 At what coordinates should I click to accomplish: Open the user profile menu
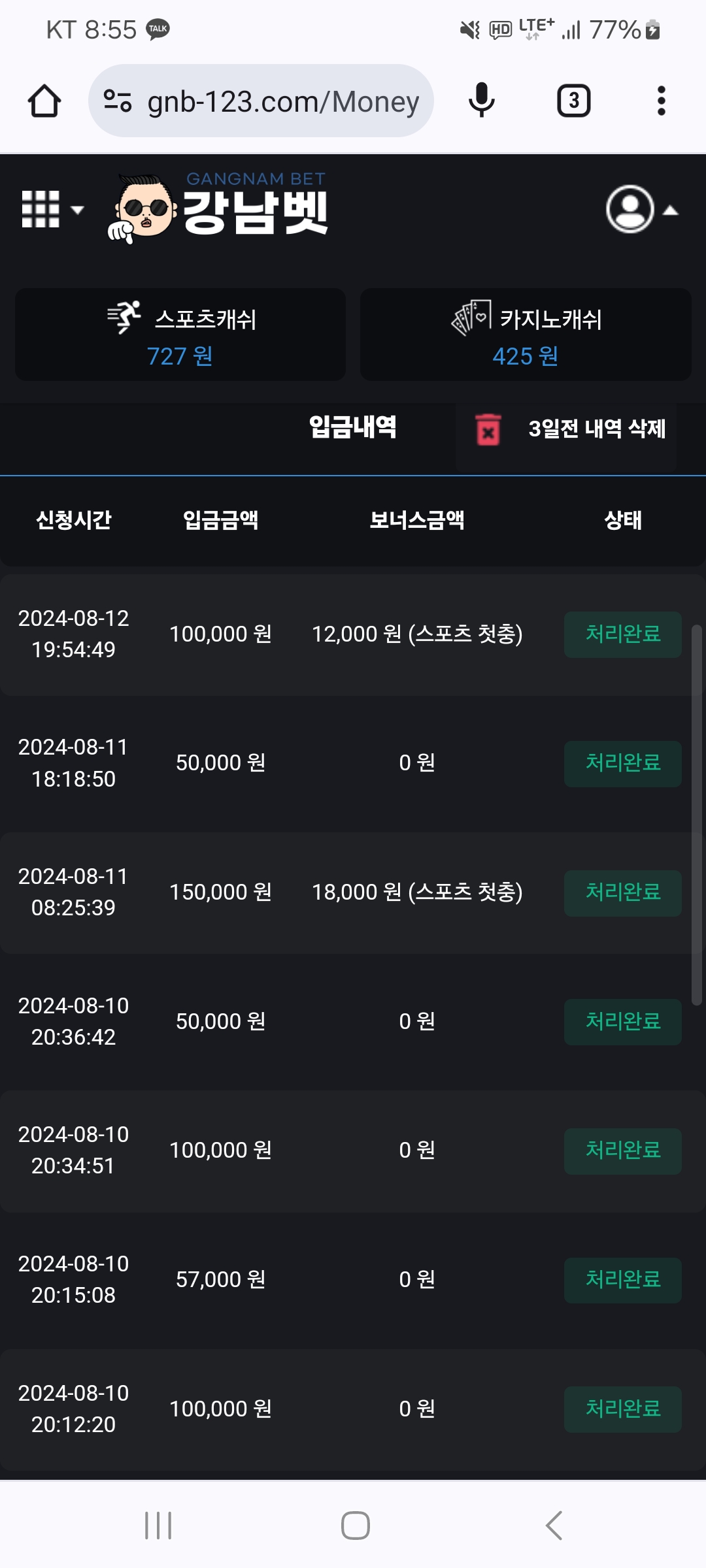click(x=641, y=210)
